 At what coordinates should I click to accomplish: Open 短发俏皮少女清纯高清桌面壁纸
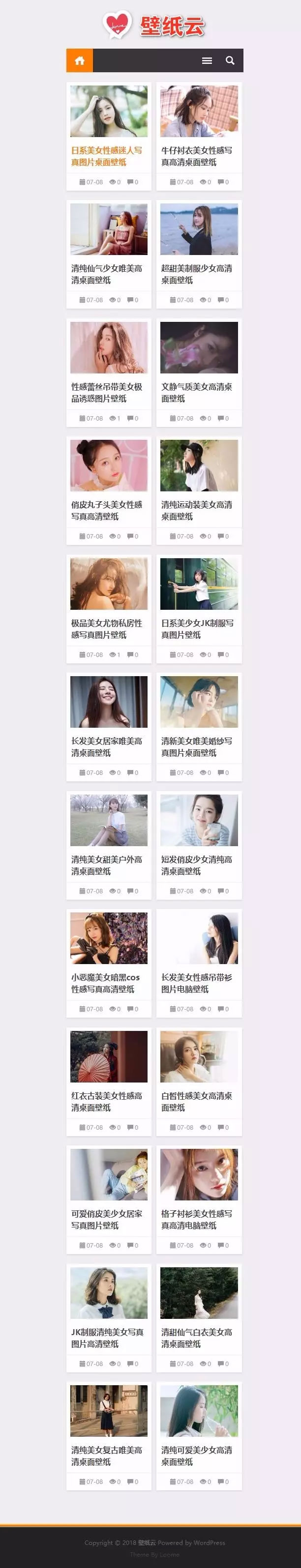(196, 865)
